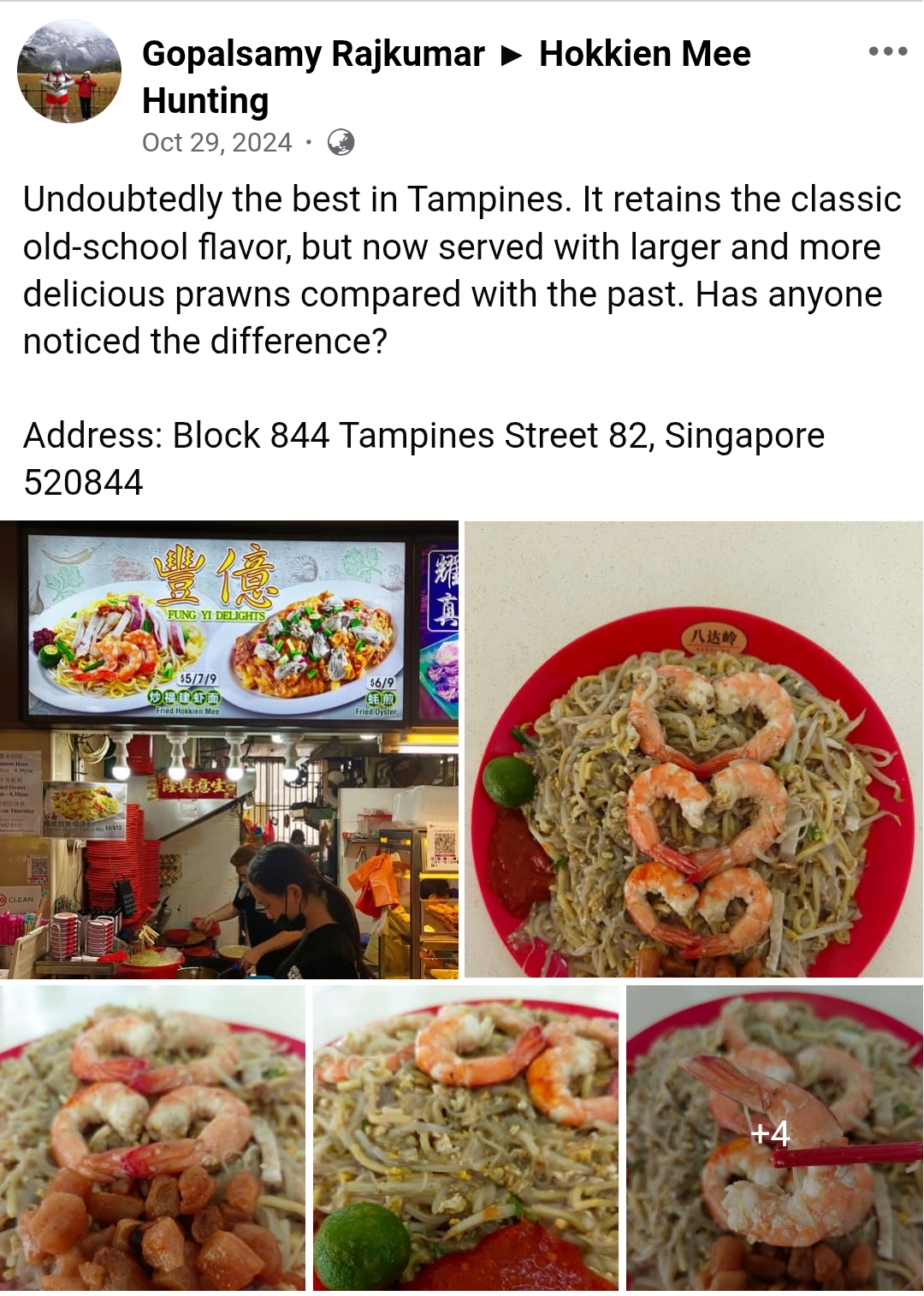
Task: Open the Fung Yi Delights stall photo
Action: (229, 750)
